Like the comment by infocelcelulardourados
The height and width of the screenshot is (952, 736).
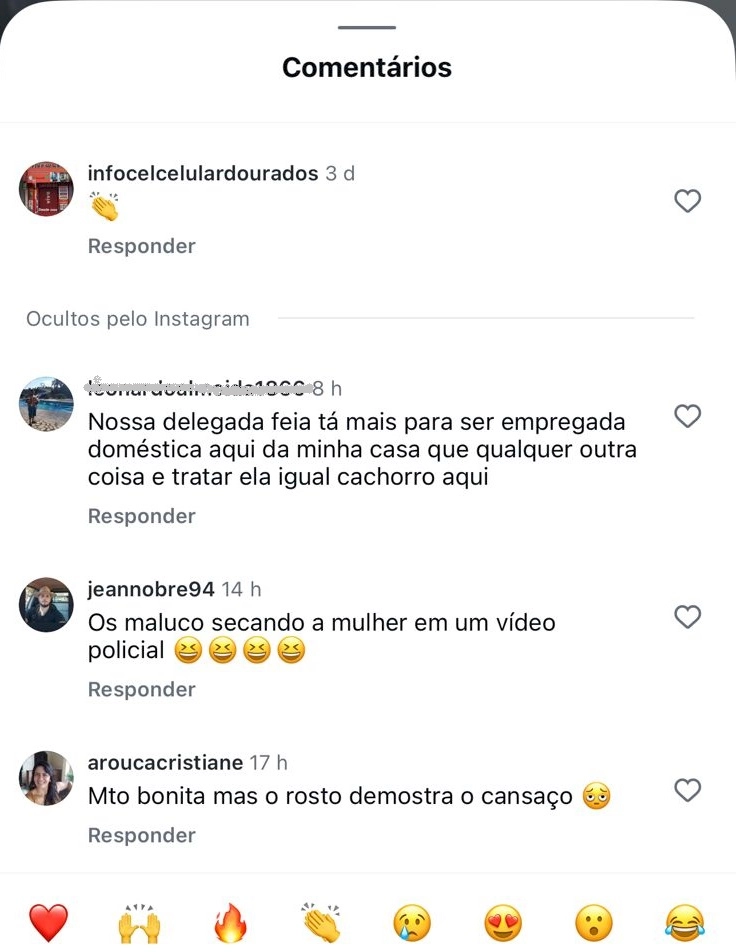click(x=687, y=201)
